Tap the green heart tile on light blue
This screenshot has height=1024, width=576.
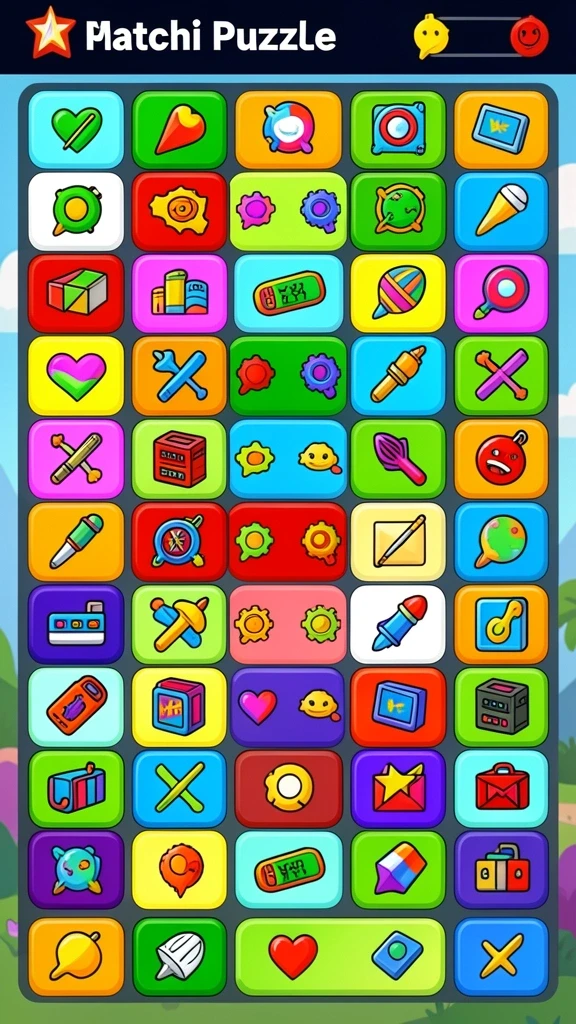(76, 130)
